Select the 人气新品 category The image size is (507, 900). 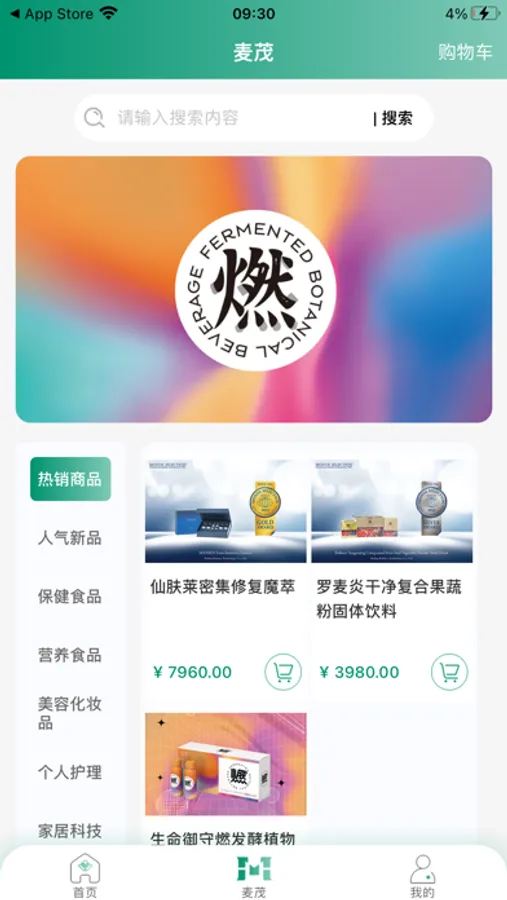click(70, 538)
